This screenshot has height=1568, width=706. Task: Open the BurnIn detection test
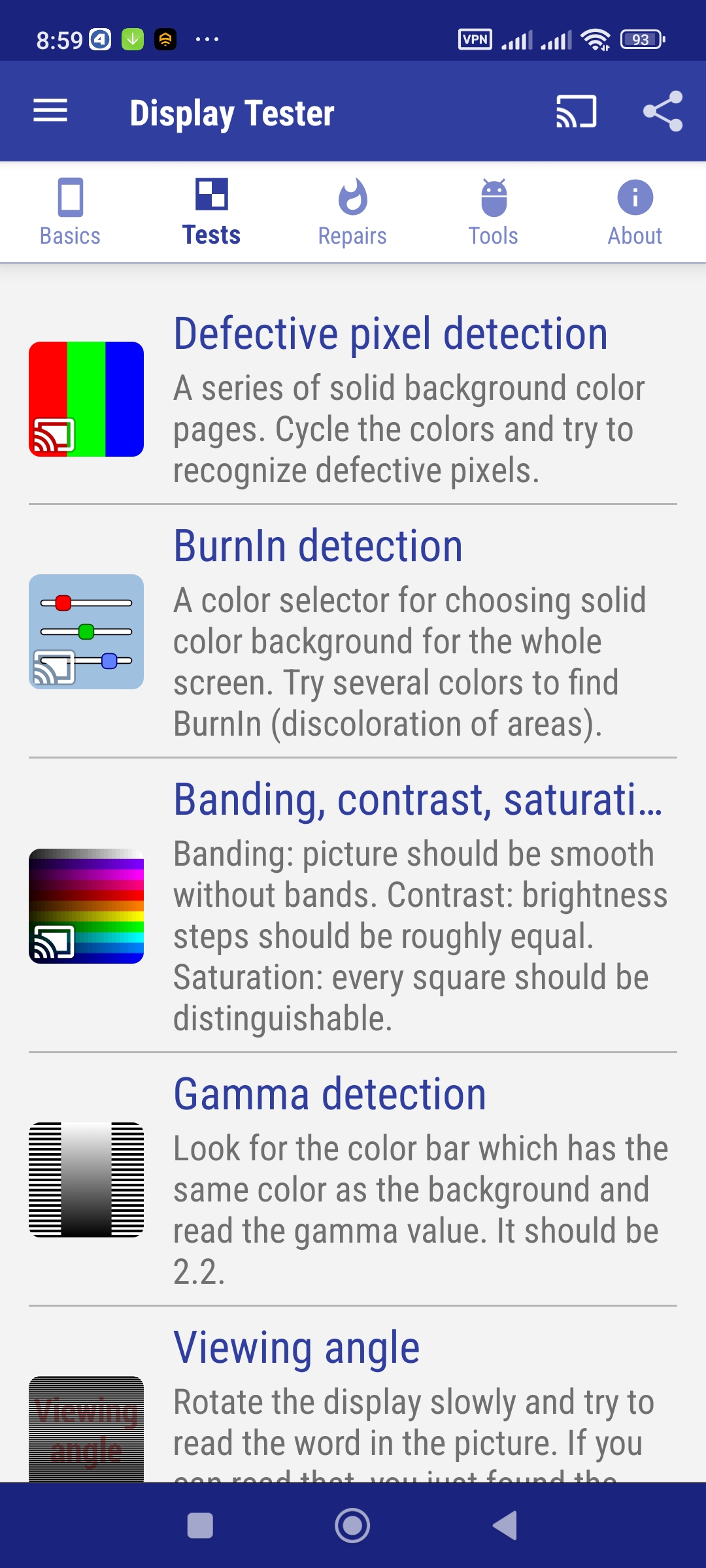point(353,632)
